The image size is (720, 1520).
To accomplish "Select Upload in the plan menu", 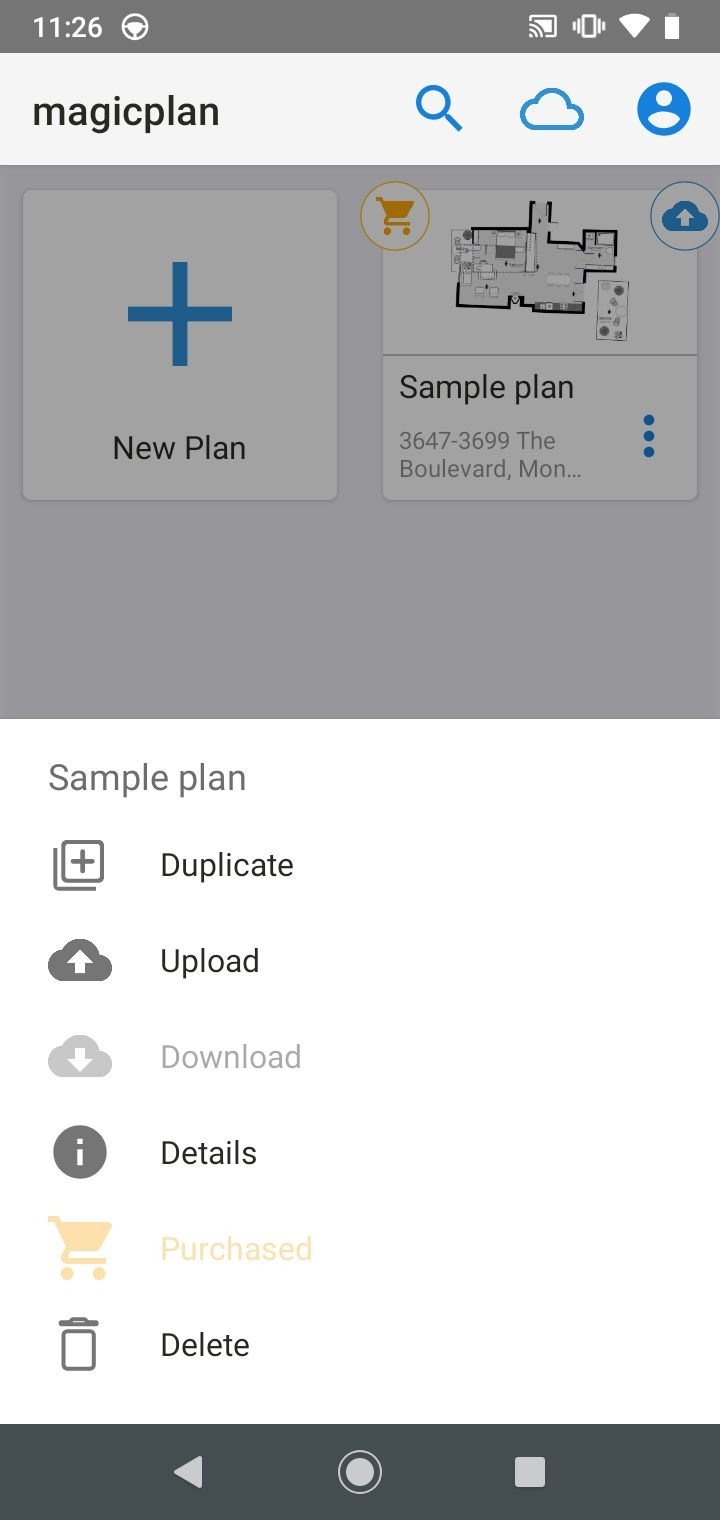I will [360, 961].
